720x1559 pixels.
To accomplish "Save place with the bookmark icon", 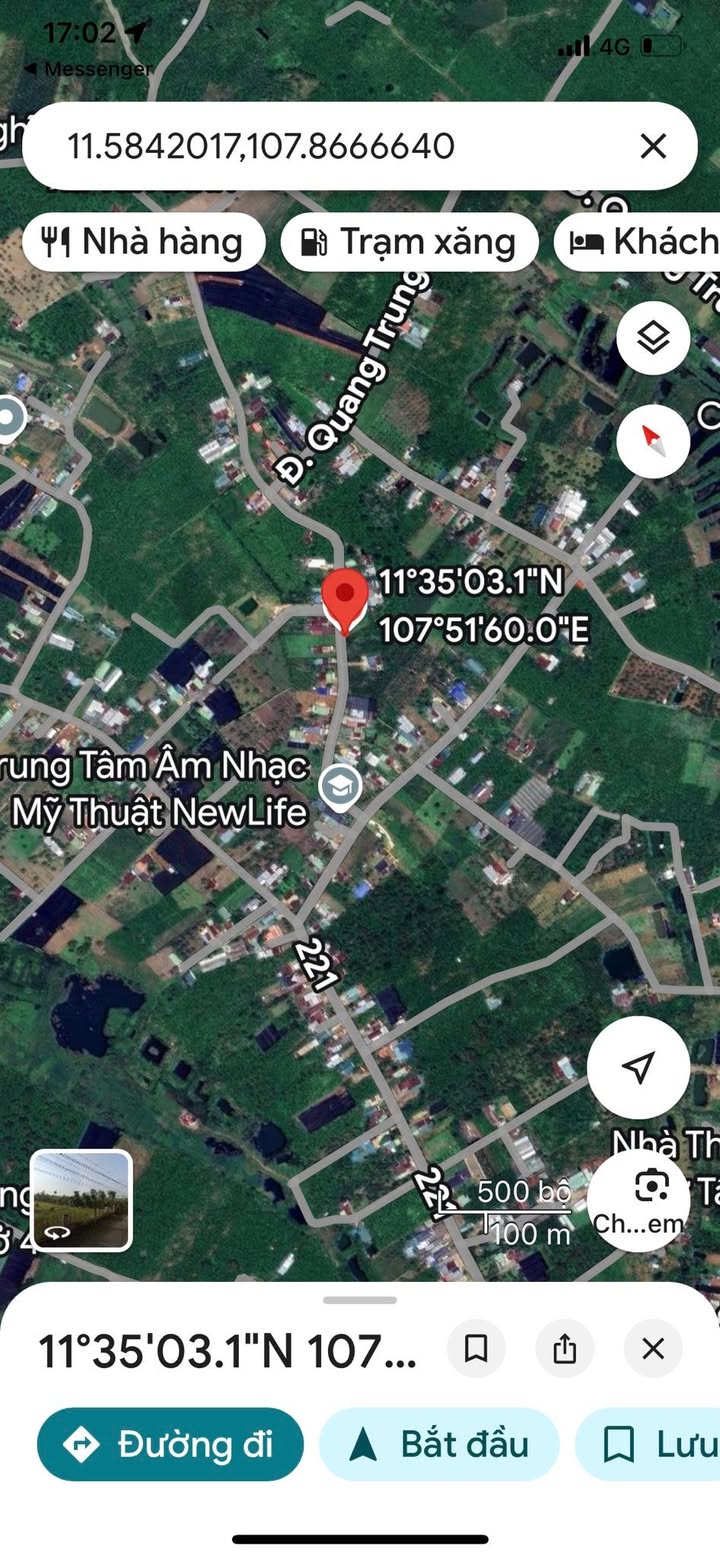I will pyautogui.click(x=476, y=1349).
